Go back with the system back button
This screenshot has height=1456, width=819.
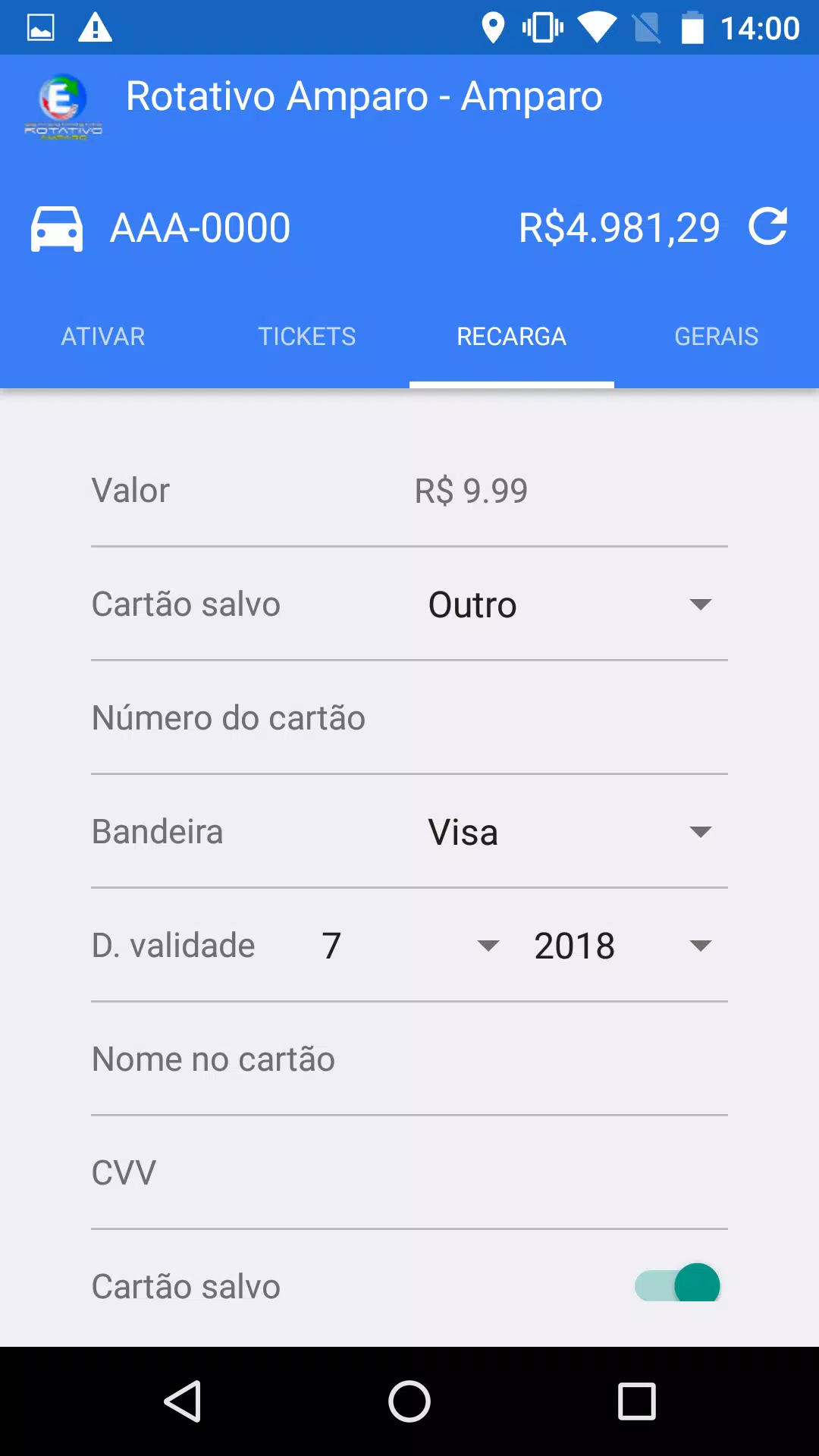182,1401
